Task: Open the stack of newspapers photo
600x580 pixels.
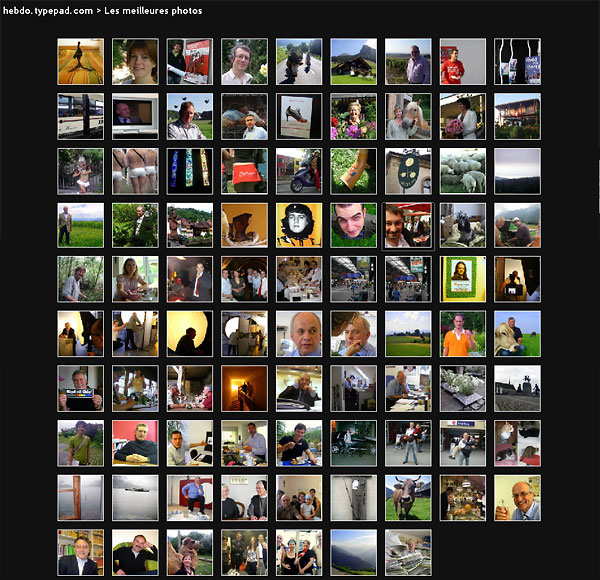Action: (408, 552)
